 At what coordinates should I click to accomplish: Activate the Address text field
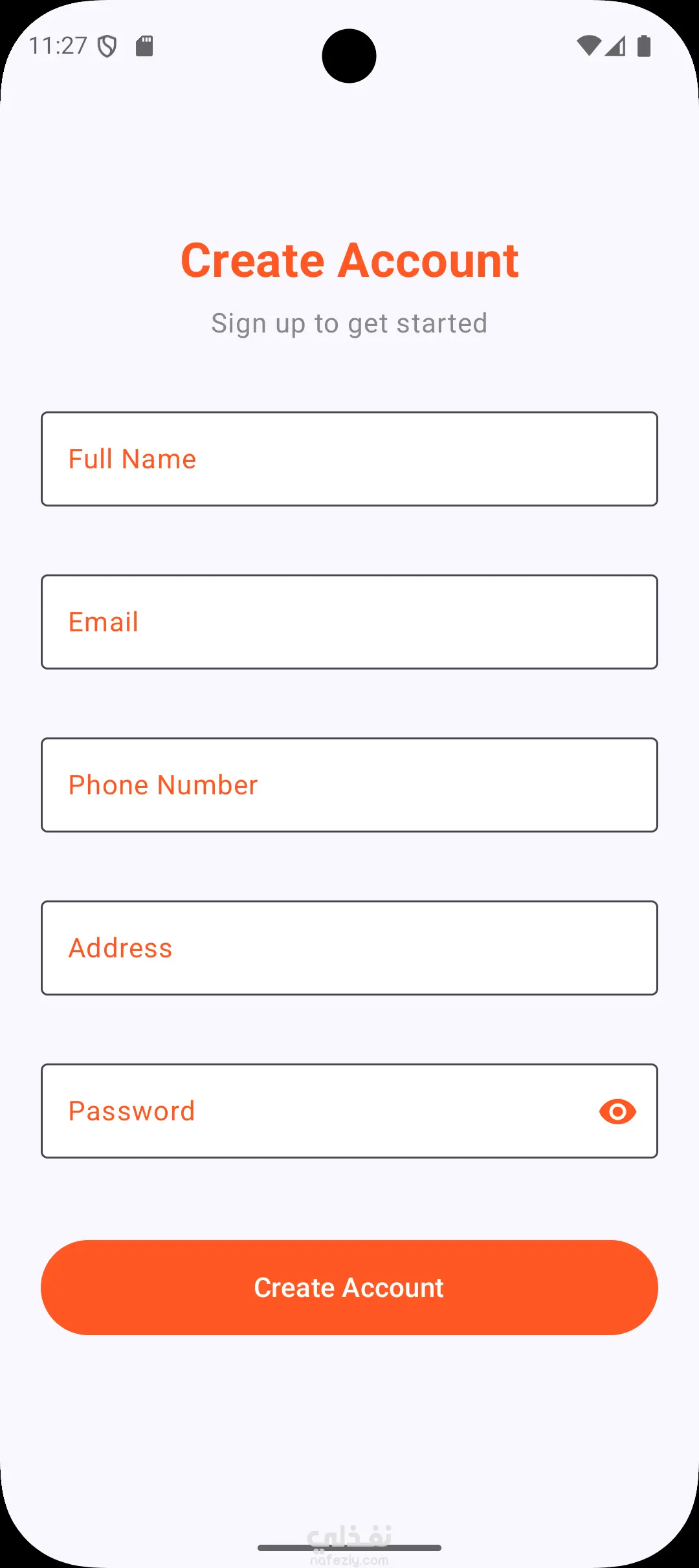(349, 948)
